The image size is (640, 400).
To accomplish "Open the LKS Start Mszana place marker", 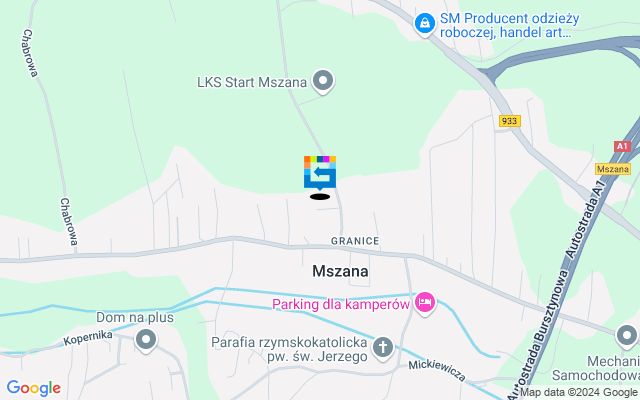I will pyautogui.click(x=323, y=81).
